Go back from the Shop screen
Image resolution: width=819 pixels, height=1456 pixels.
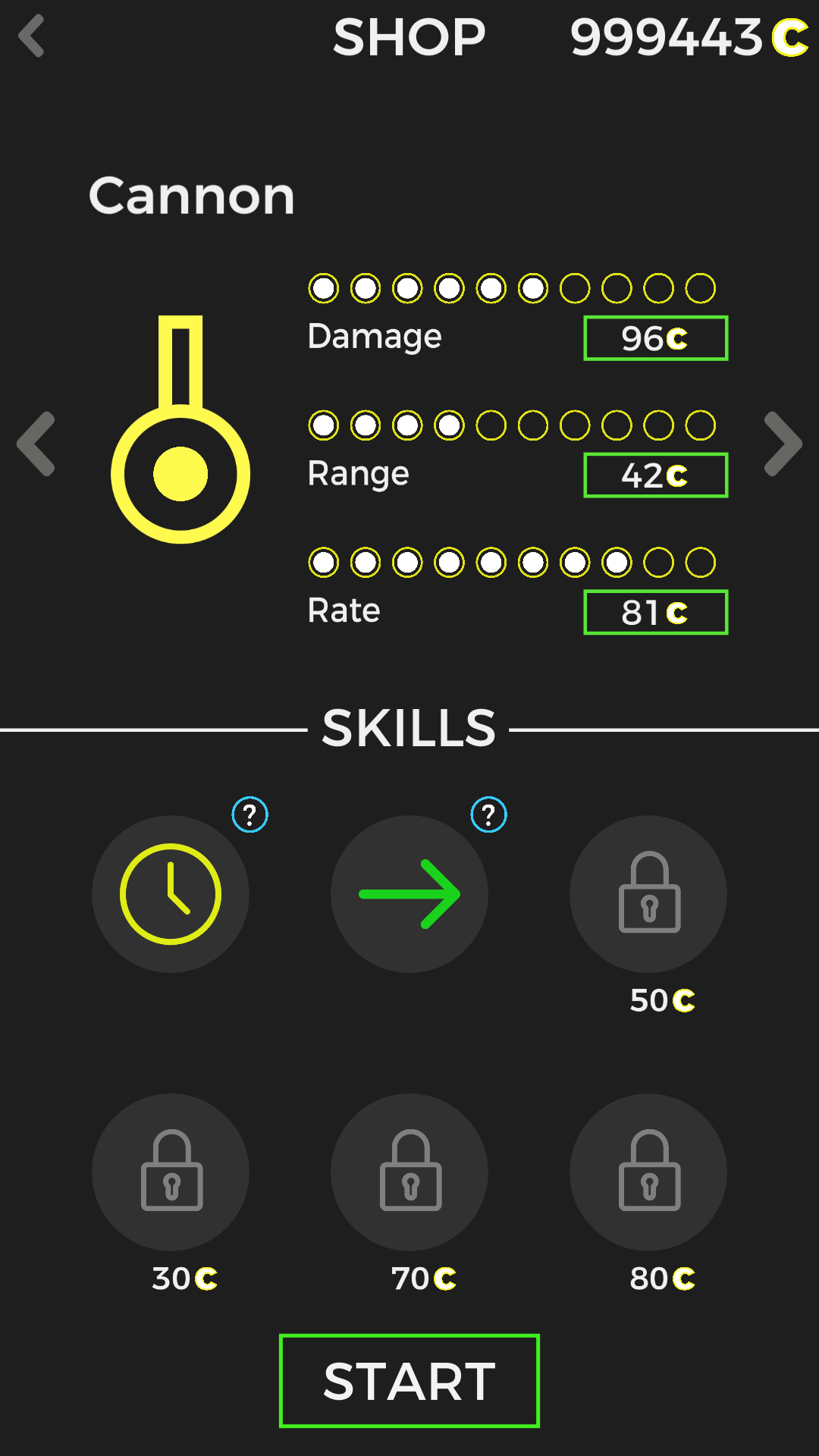(32, 36)
